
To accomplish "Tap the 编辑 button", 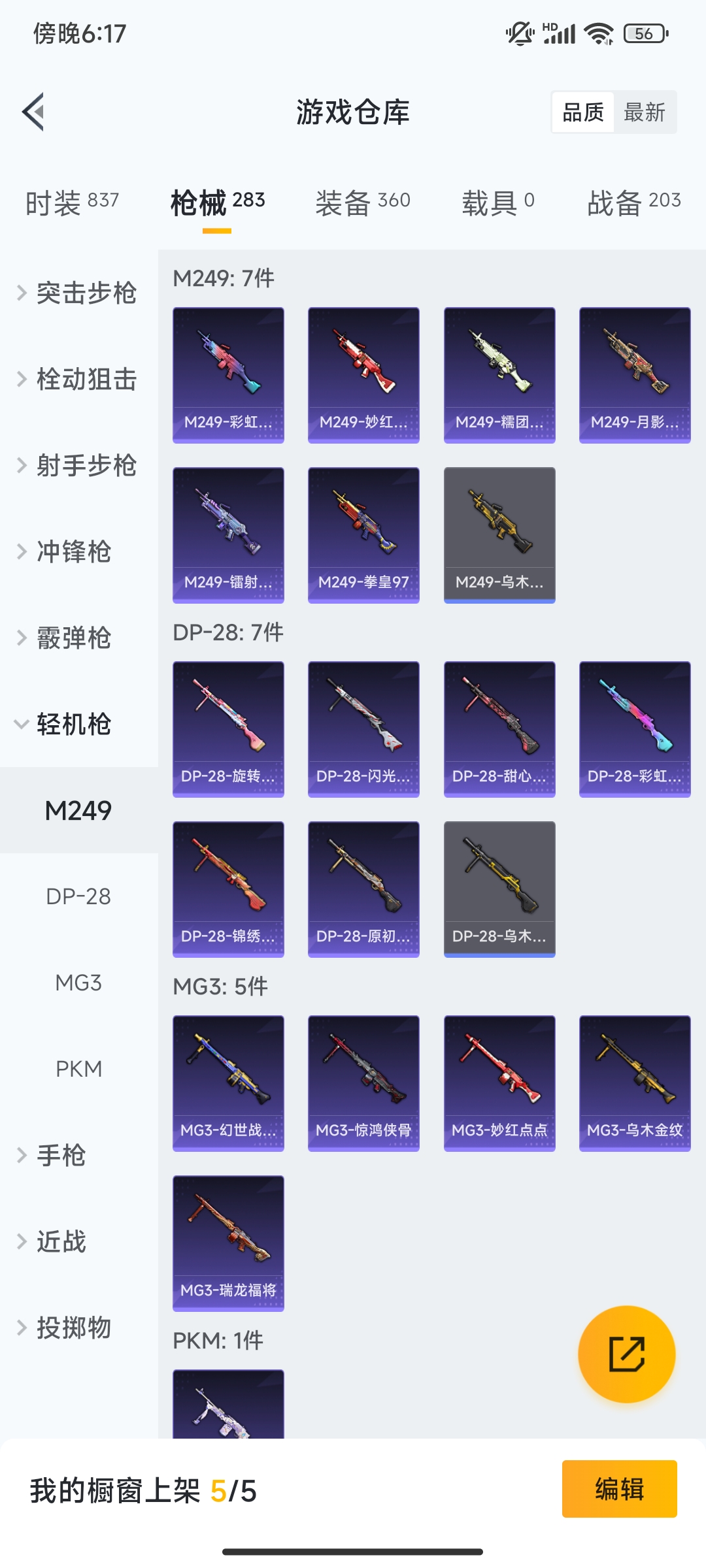I will coord(619,1489).
